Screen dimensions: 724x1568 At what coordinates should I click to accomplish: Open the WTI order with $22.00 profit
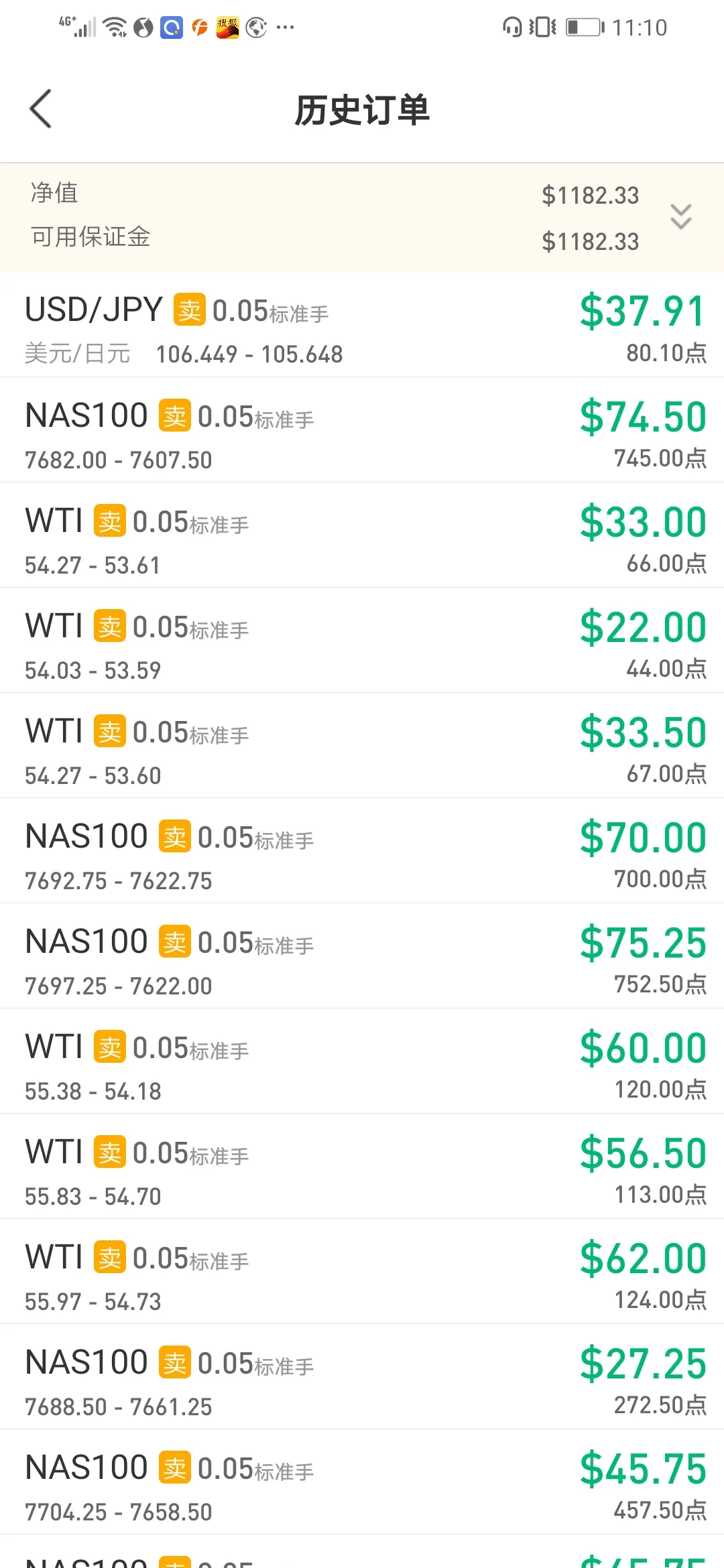click(362, 640)
